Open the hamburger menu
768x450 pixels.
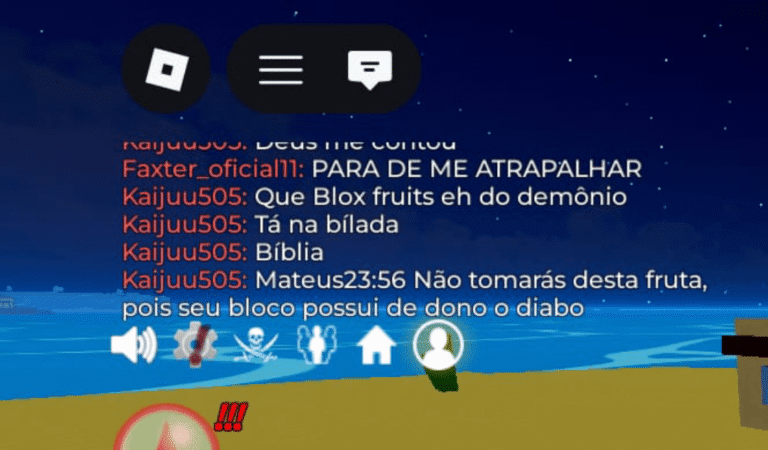281,69
